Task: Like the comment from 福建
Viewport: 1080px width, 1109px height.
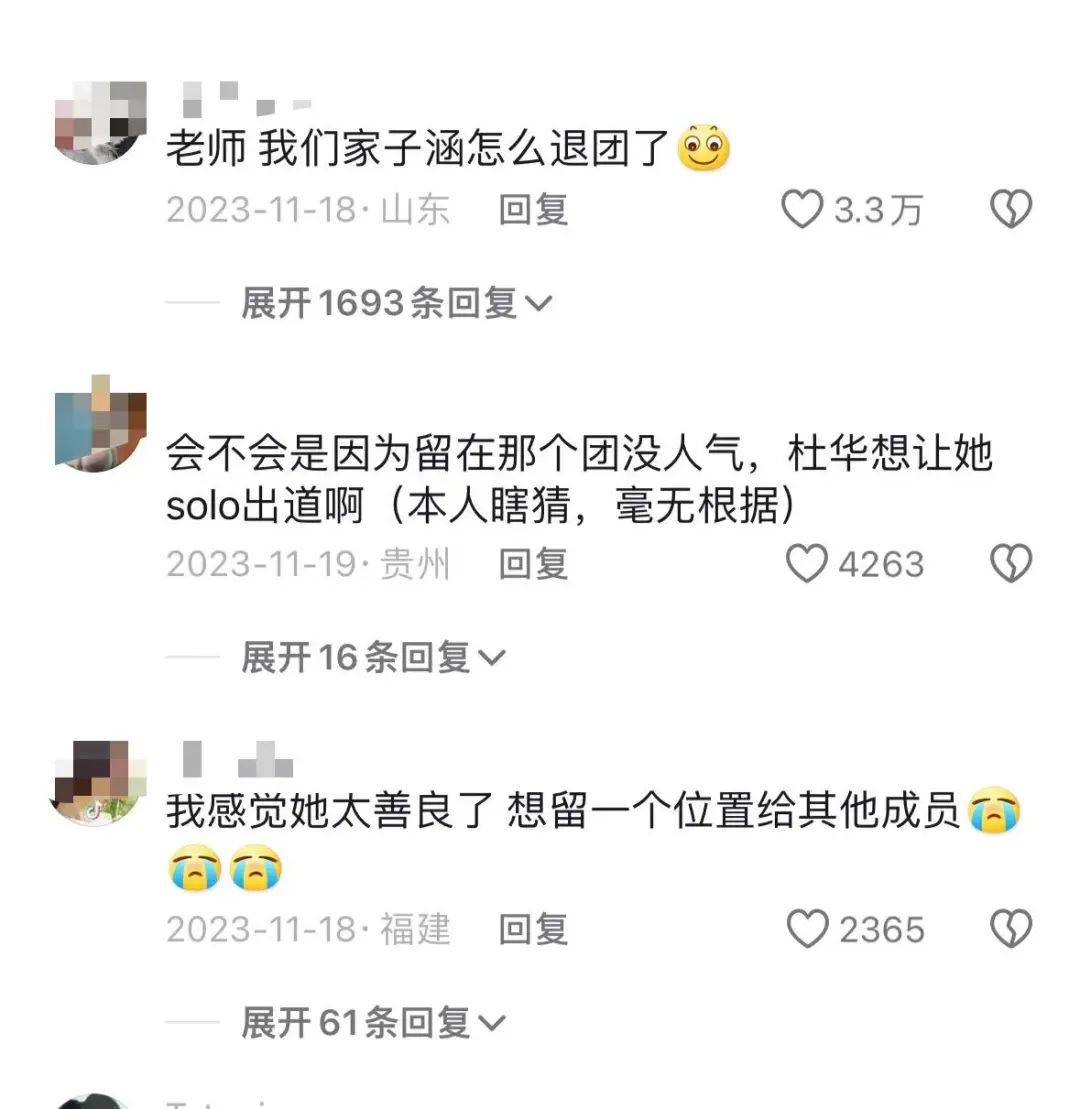Action: (806, 930)
